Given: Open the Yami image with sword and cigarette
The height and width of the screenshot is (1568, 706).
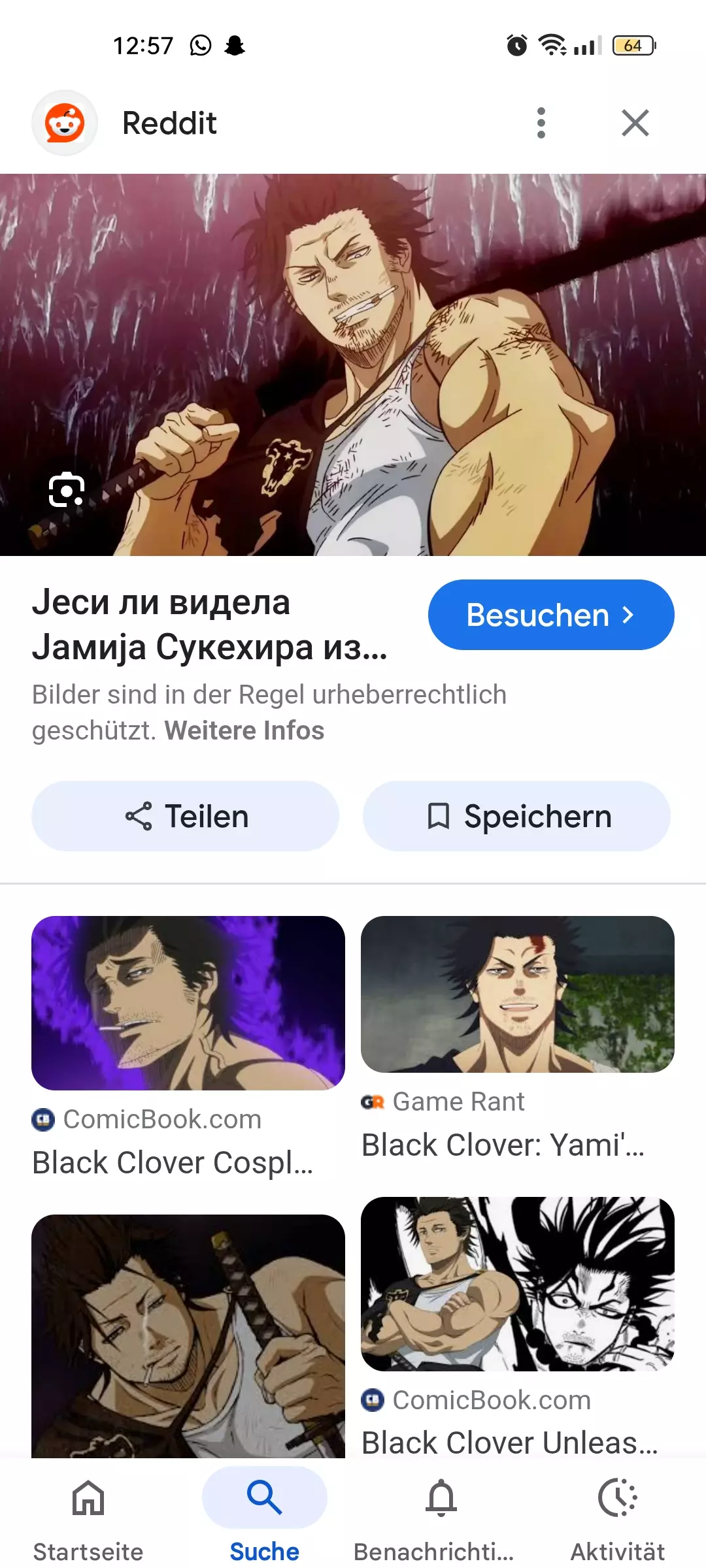Looking at the screenshot, I should [x=188, y=1333].
